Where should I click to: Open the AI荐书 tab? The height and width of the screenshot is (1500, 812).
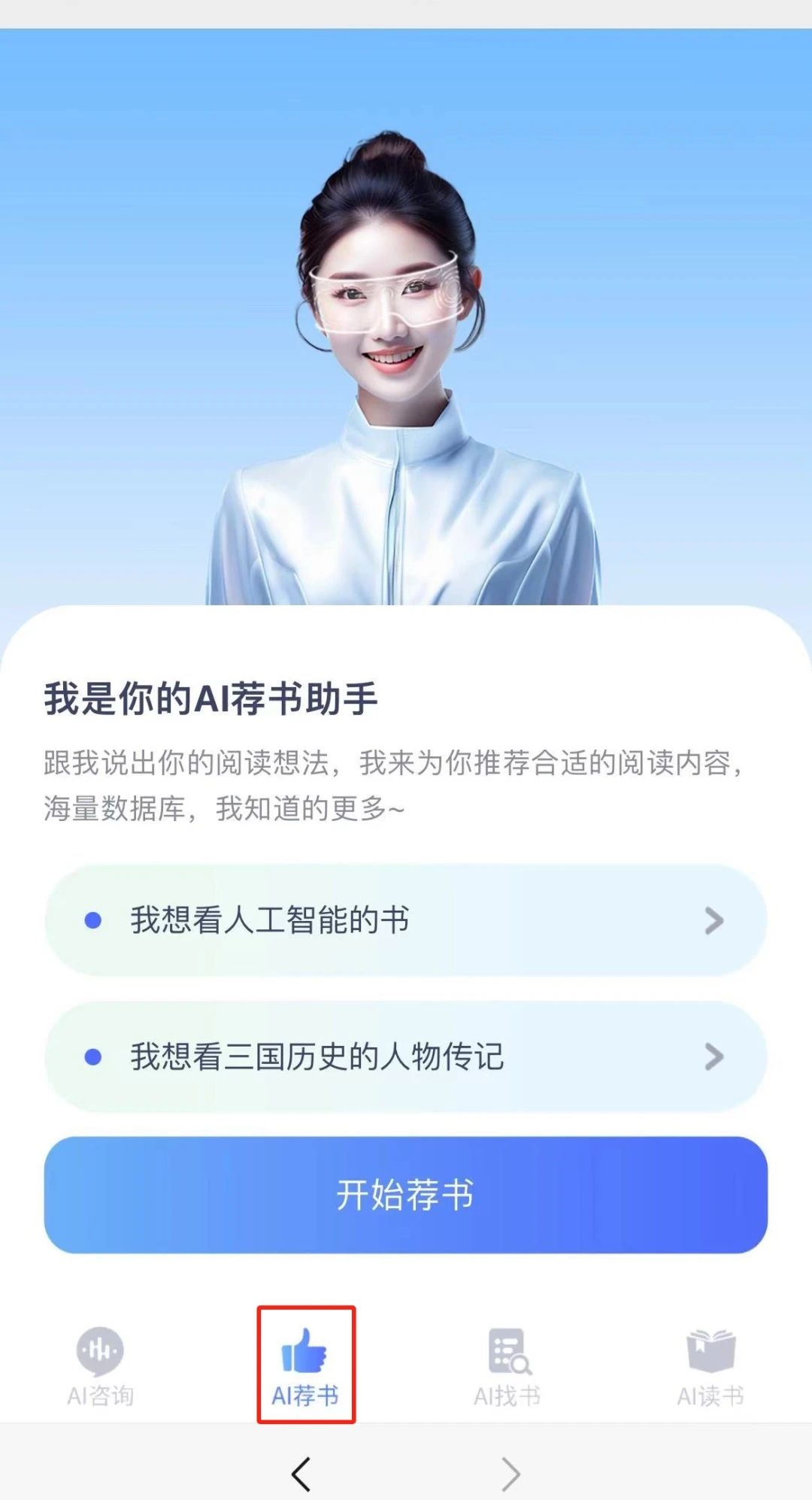point(305,1366)
